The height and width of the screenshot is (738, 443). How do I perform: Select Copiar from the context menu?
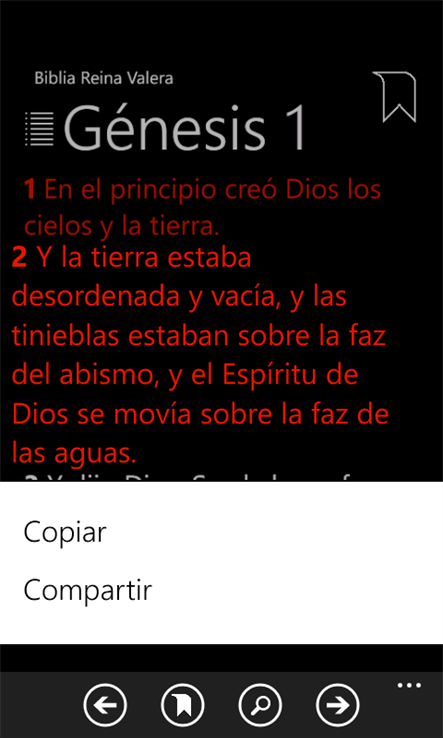point(221,532)
